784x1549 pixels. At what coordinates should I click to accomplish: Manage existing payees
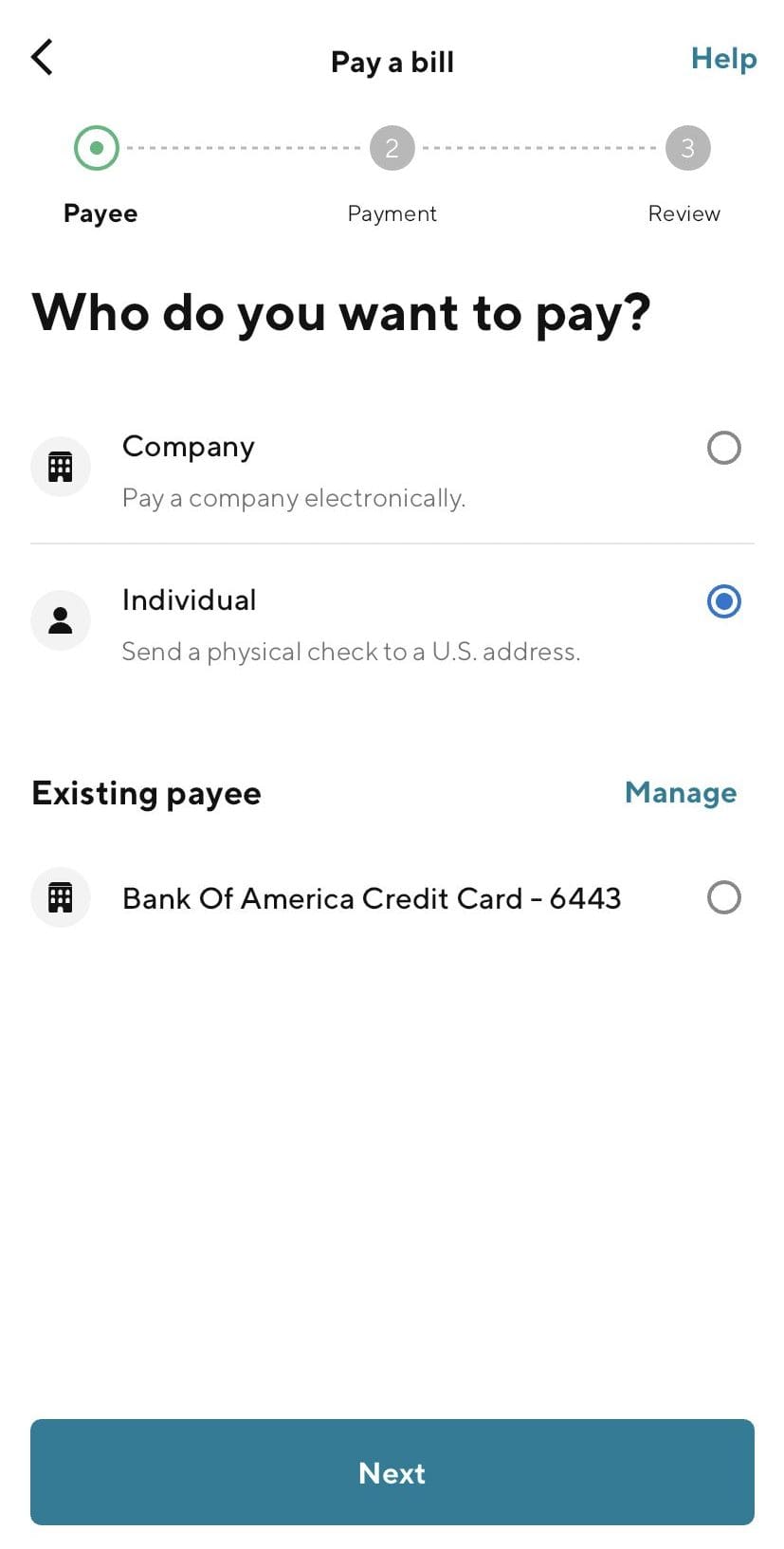(680, 793)
